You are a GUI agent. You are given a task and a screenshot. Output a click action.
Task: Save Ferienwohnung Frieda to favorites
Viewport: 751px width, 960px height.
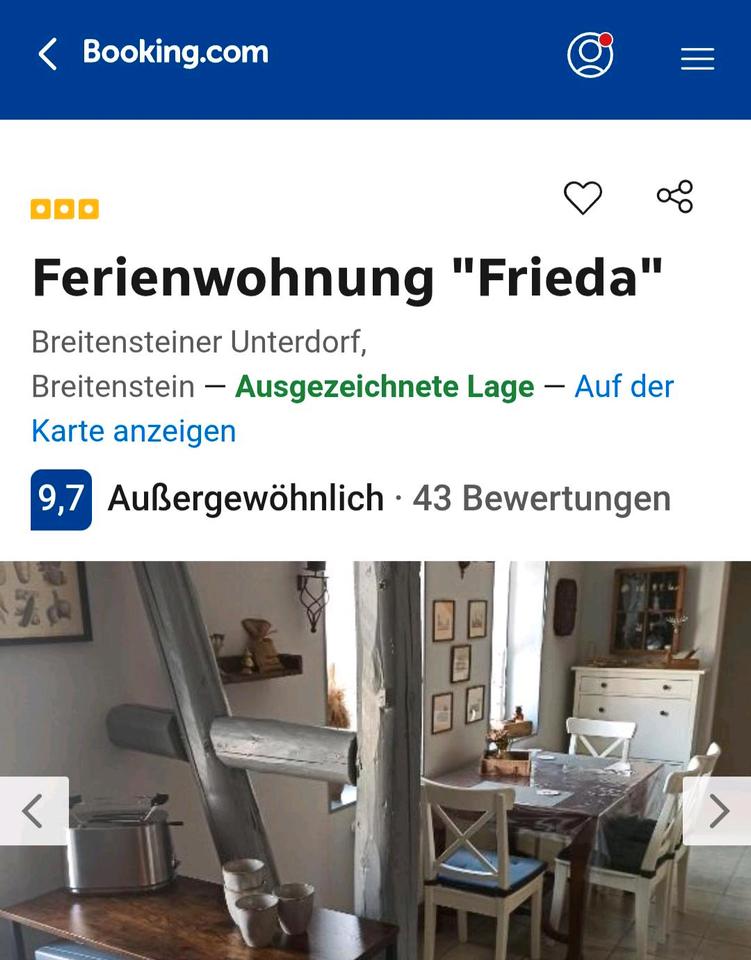coord(583,198)
